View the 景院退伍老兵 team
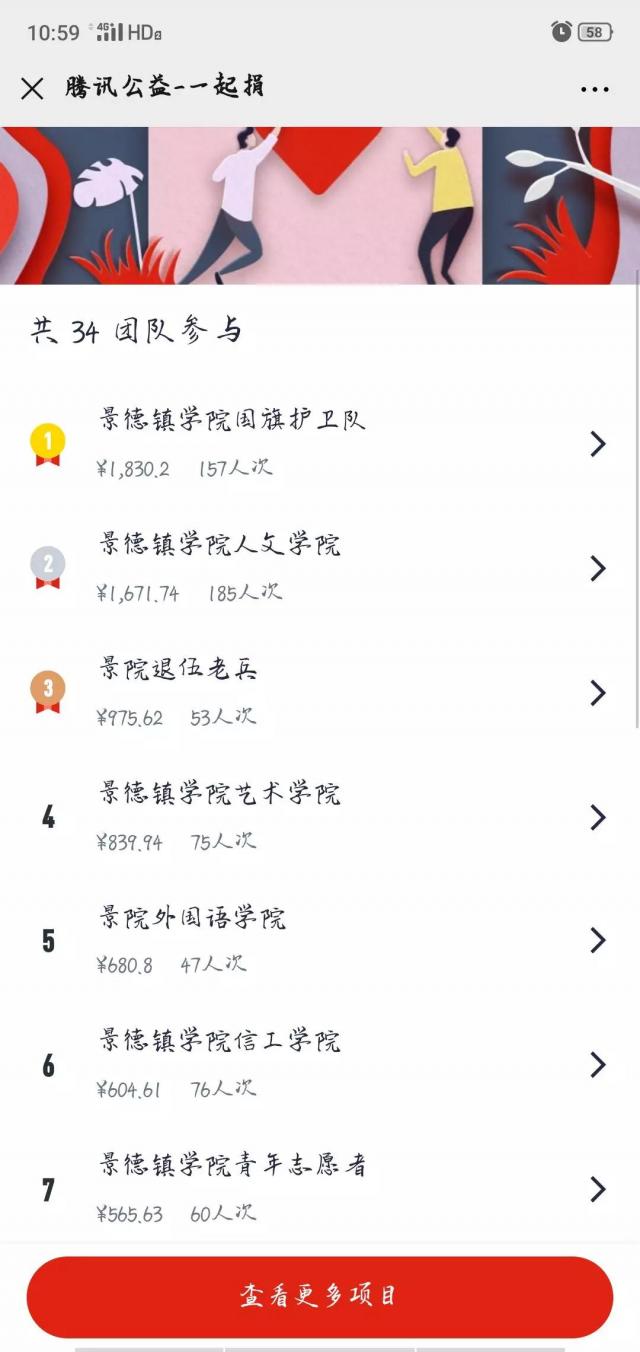This screenshot has height=1352, width=640. 320,692
